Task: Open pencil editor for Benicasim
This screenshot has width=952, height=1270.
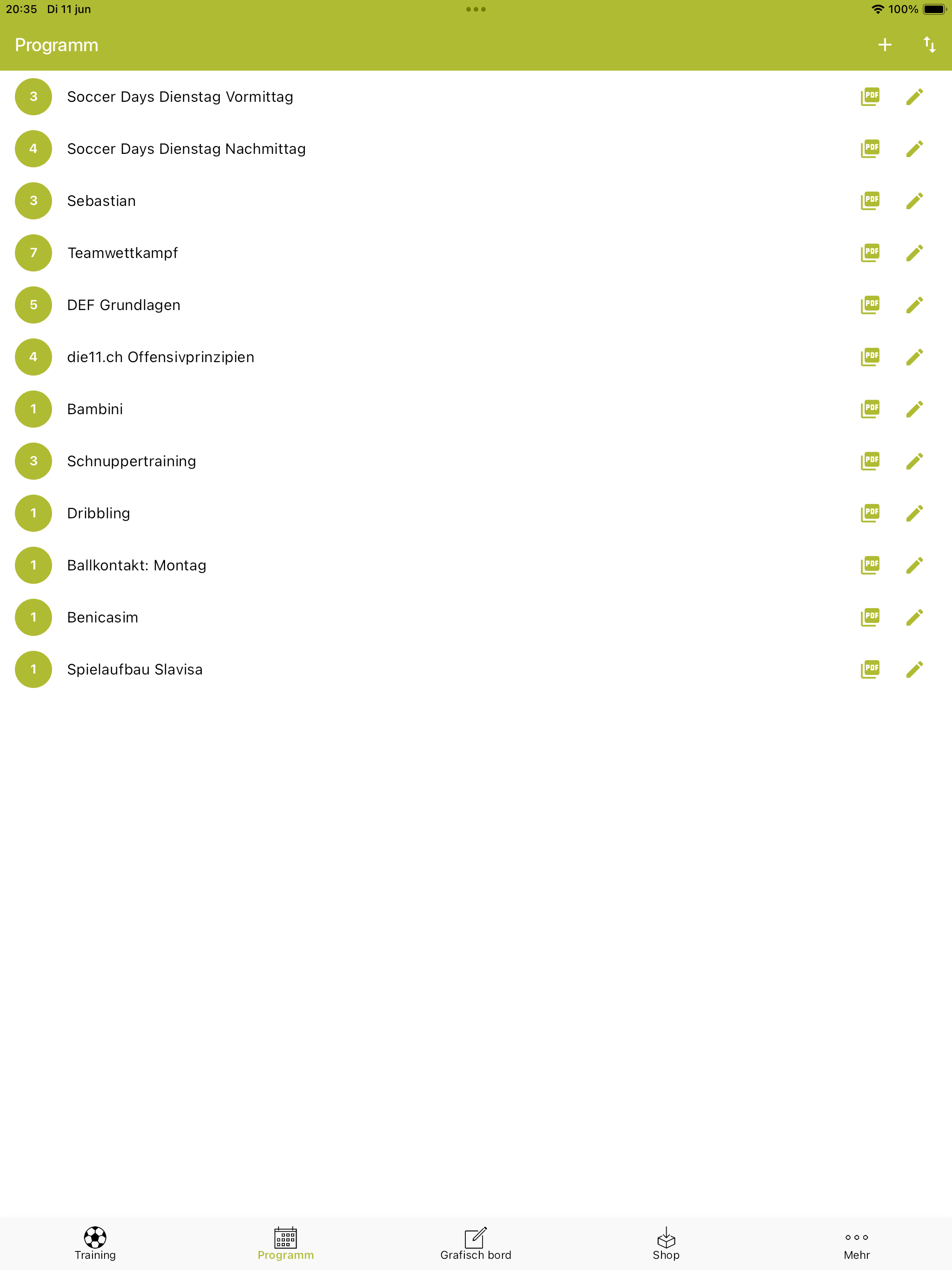Action: pyautogui.click(x=915, y=616)
